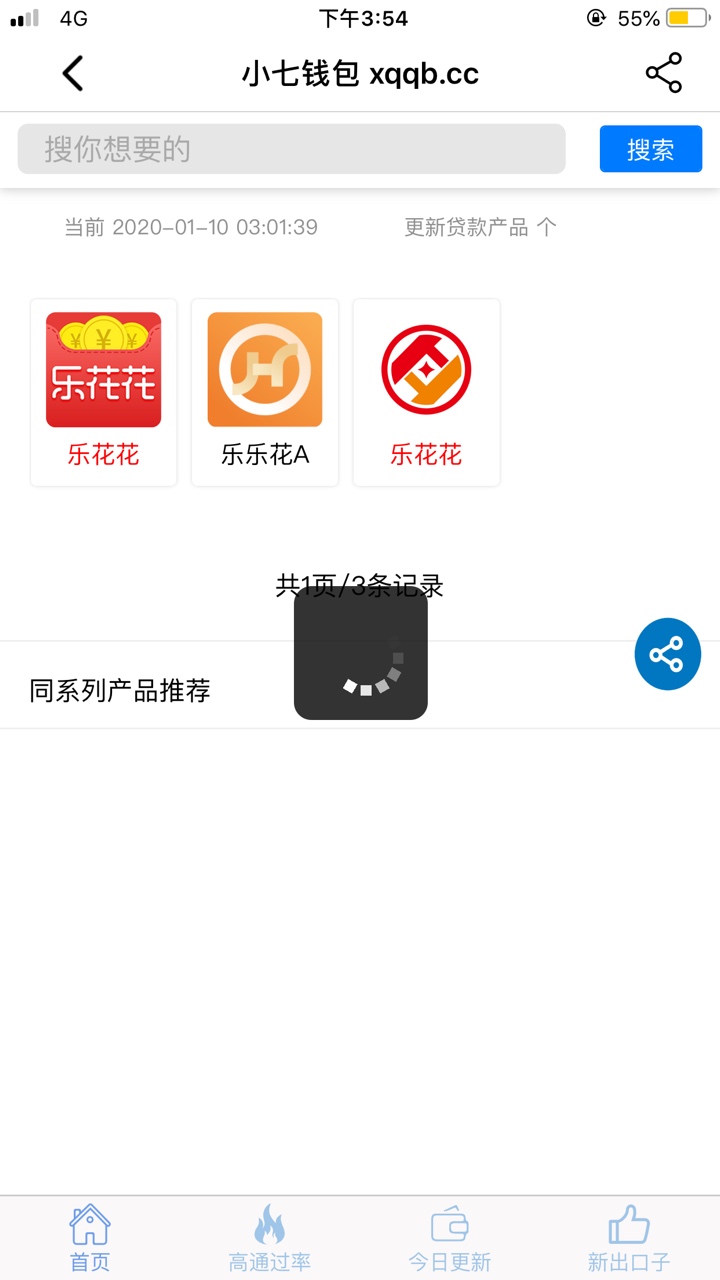Image resolution: width=720 pixels, height=1280 pixels.
Task: Switch to the 新出口子 tab
Action: 629,1238
